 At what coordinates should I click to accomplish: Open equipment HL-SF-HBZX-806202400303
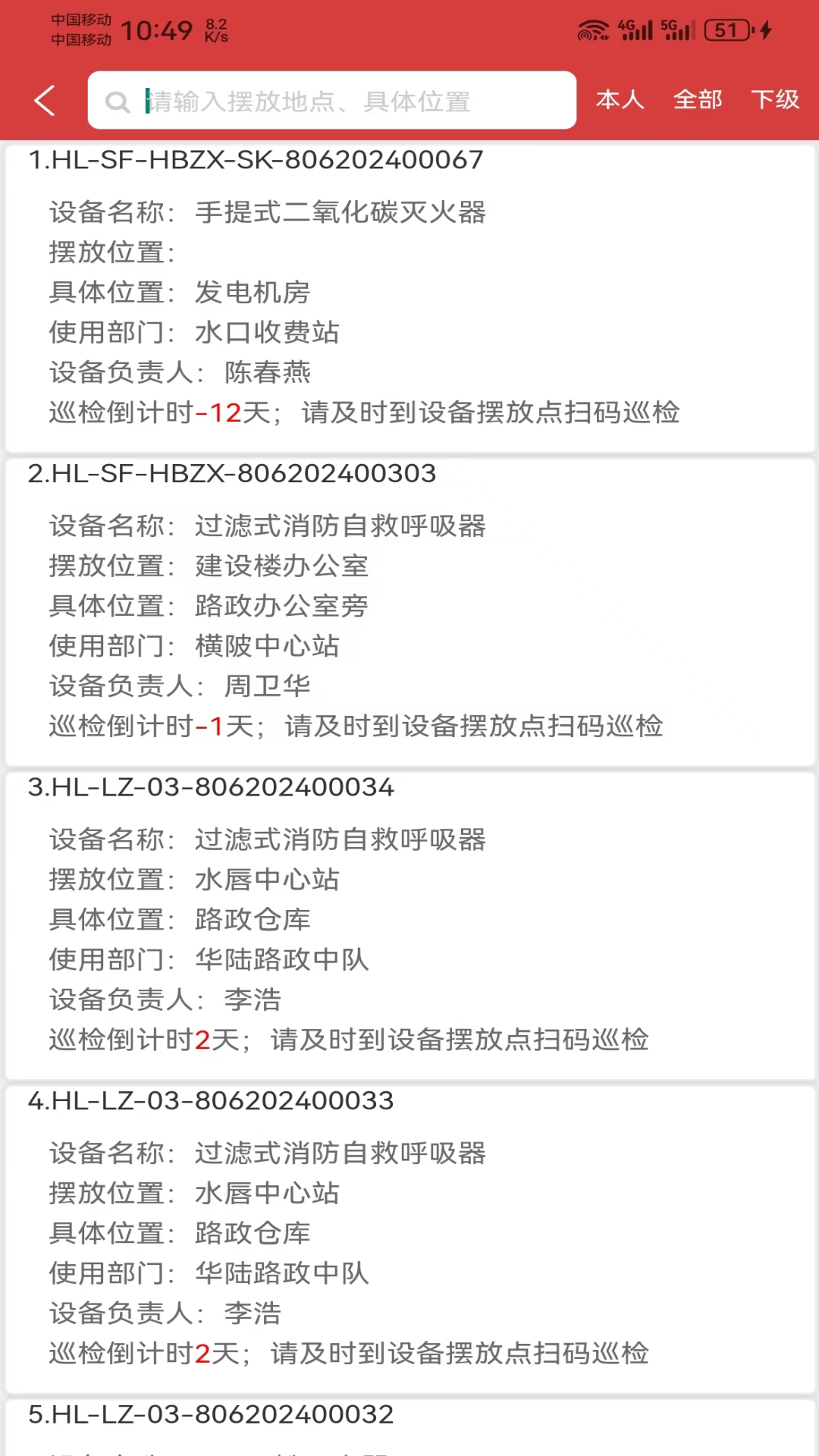pyautogui.click(x=409, y=611)
